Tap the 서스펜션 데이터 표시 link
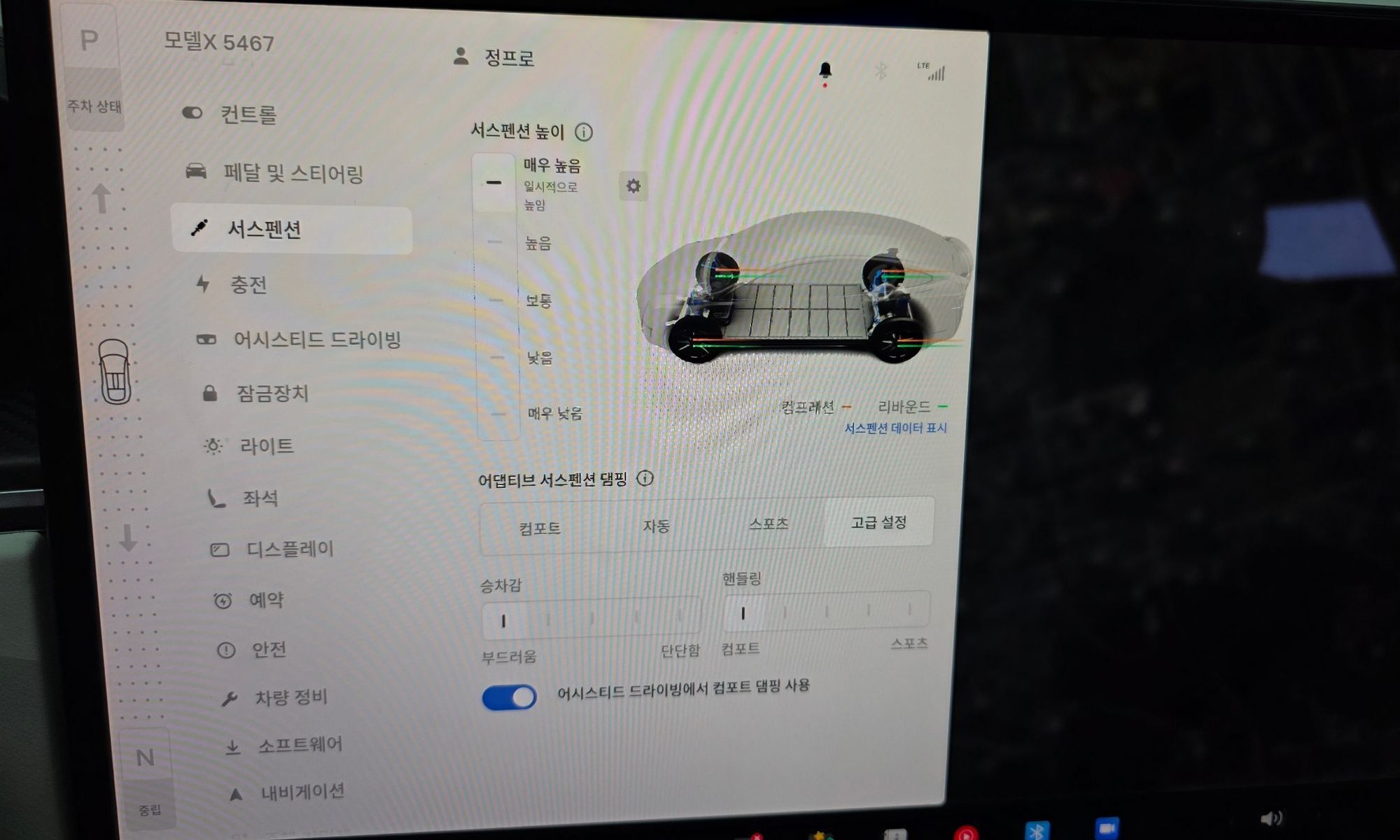 point(895,428)
